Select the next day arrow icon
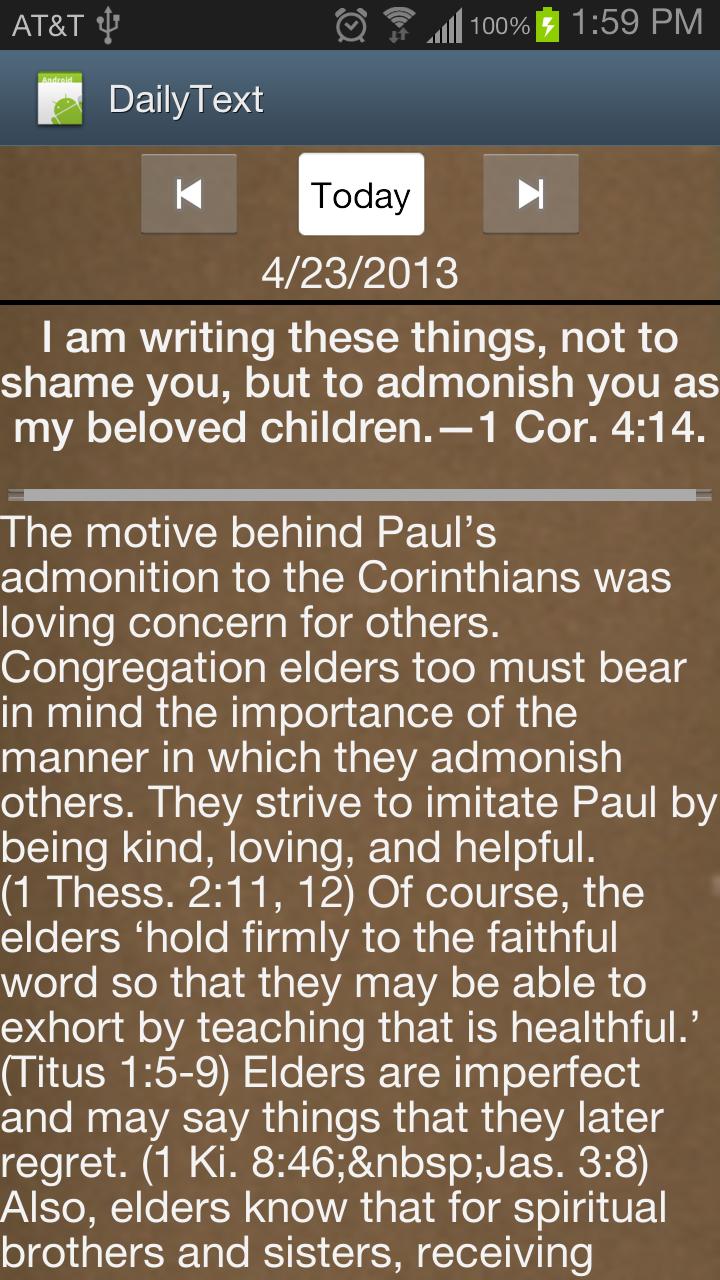 [530, 193]
